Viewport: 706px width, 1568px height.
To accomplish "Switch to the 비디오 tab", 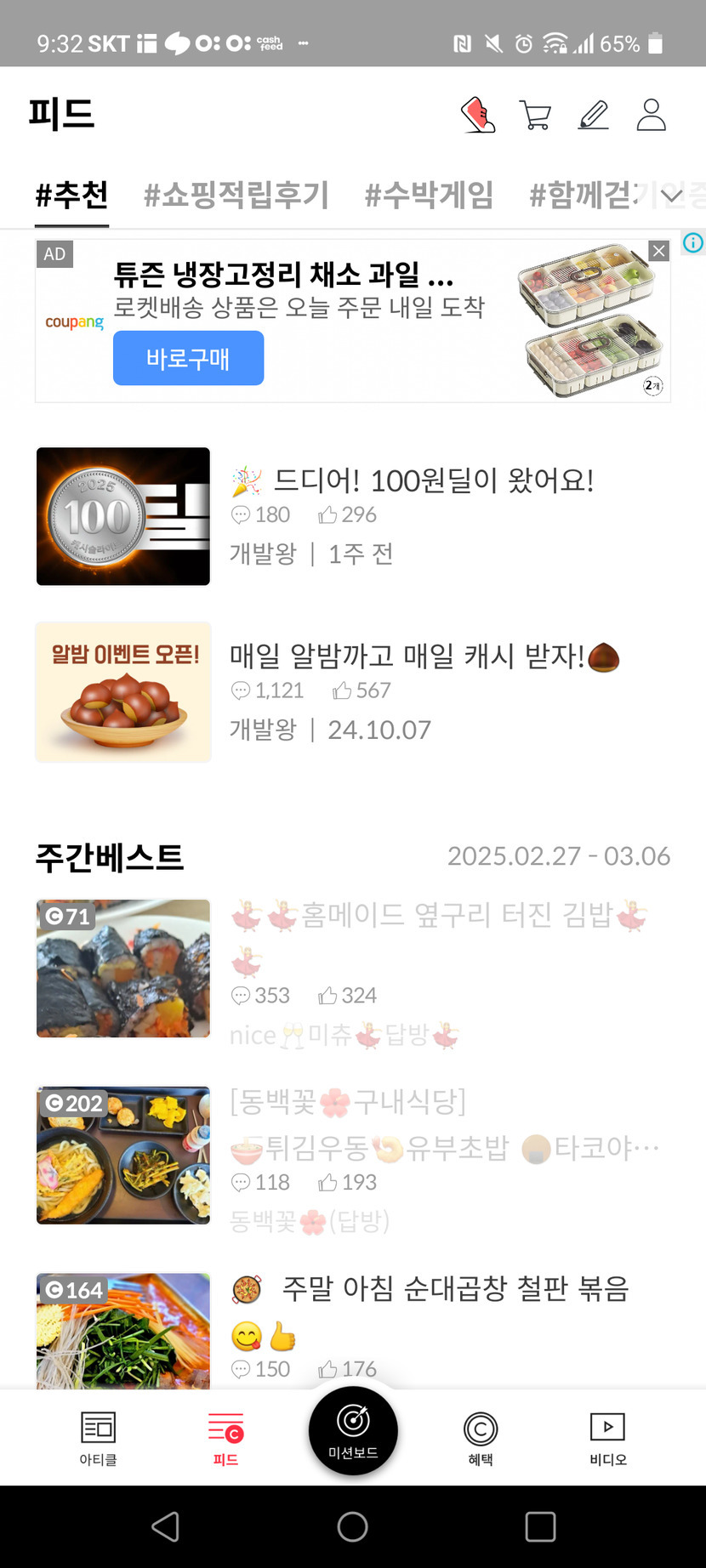I will tap(608, 1438).
